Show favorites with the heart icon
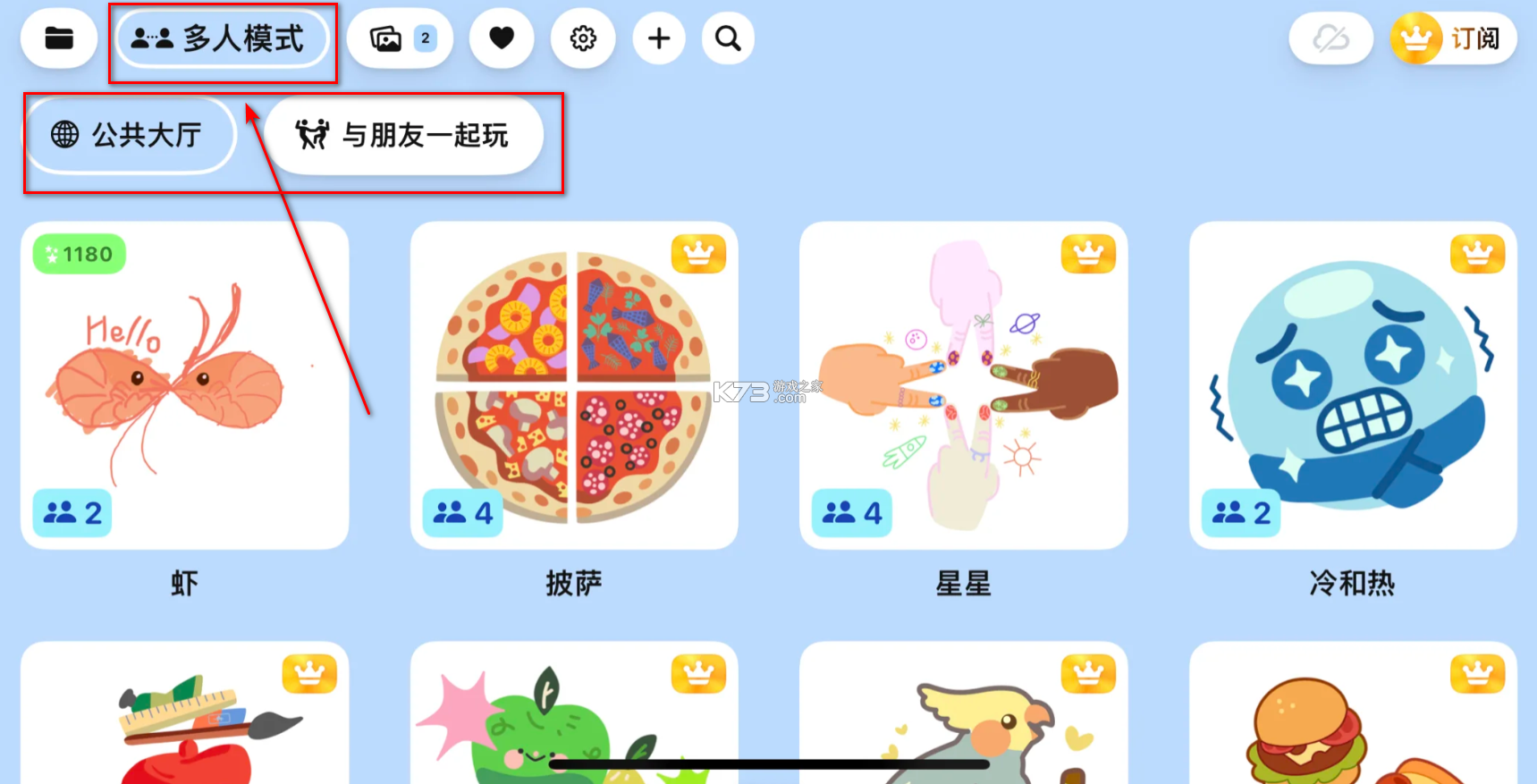1537x784 pixels. coord(502,38)
